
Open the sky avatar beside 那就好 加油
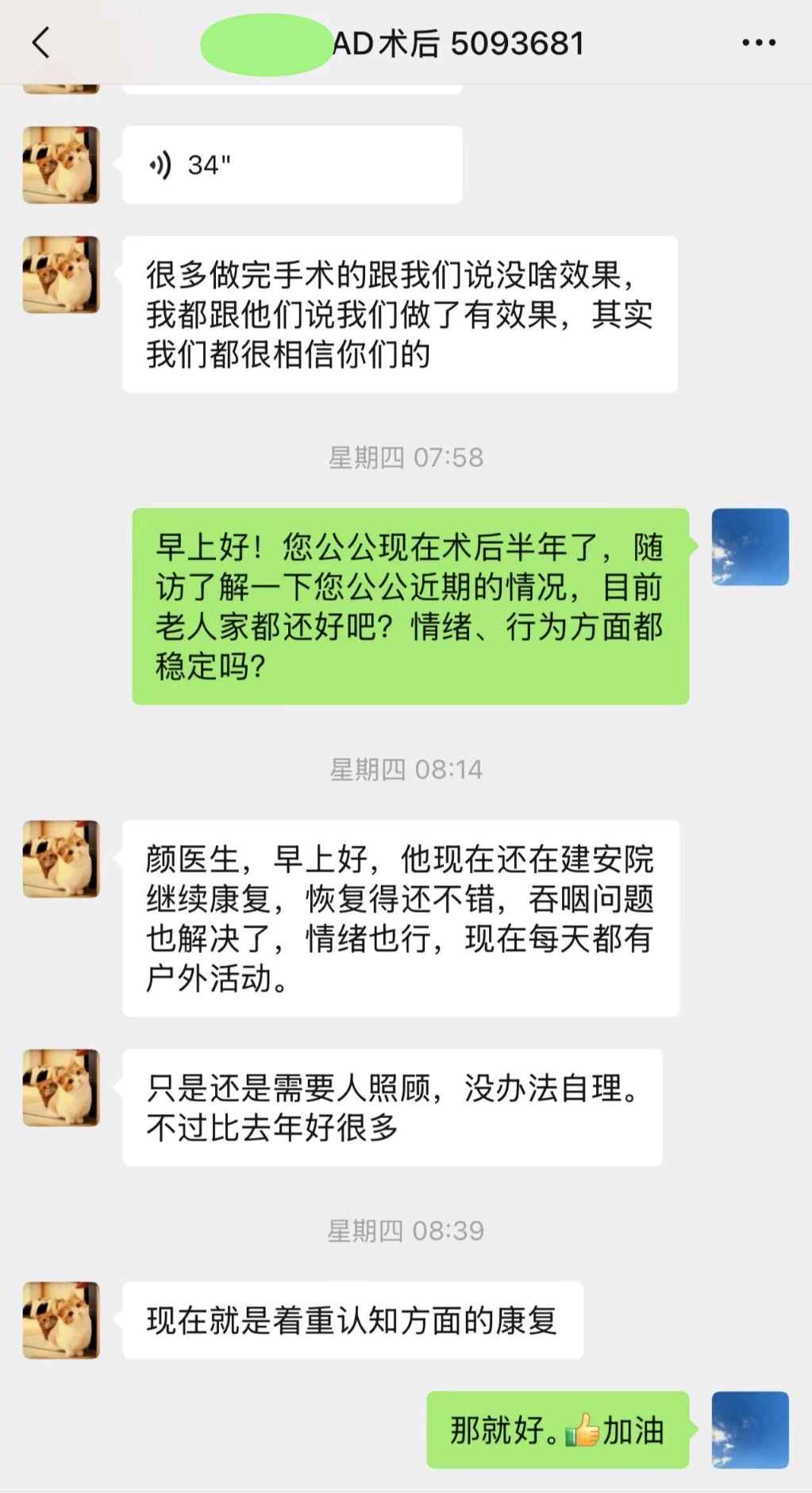click(x=749, y=1429)
